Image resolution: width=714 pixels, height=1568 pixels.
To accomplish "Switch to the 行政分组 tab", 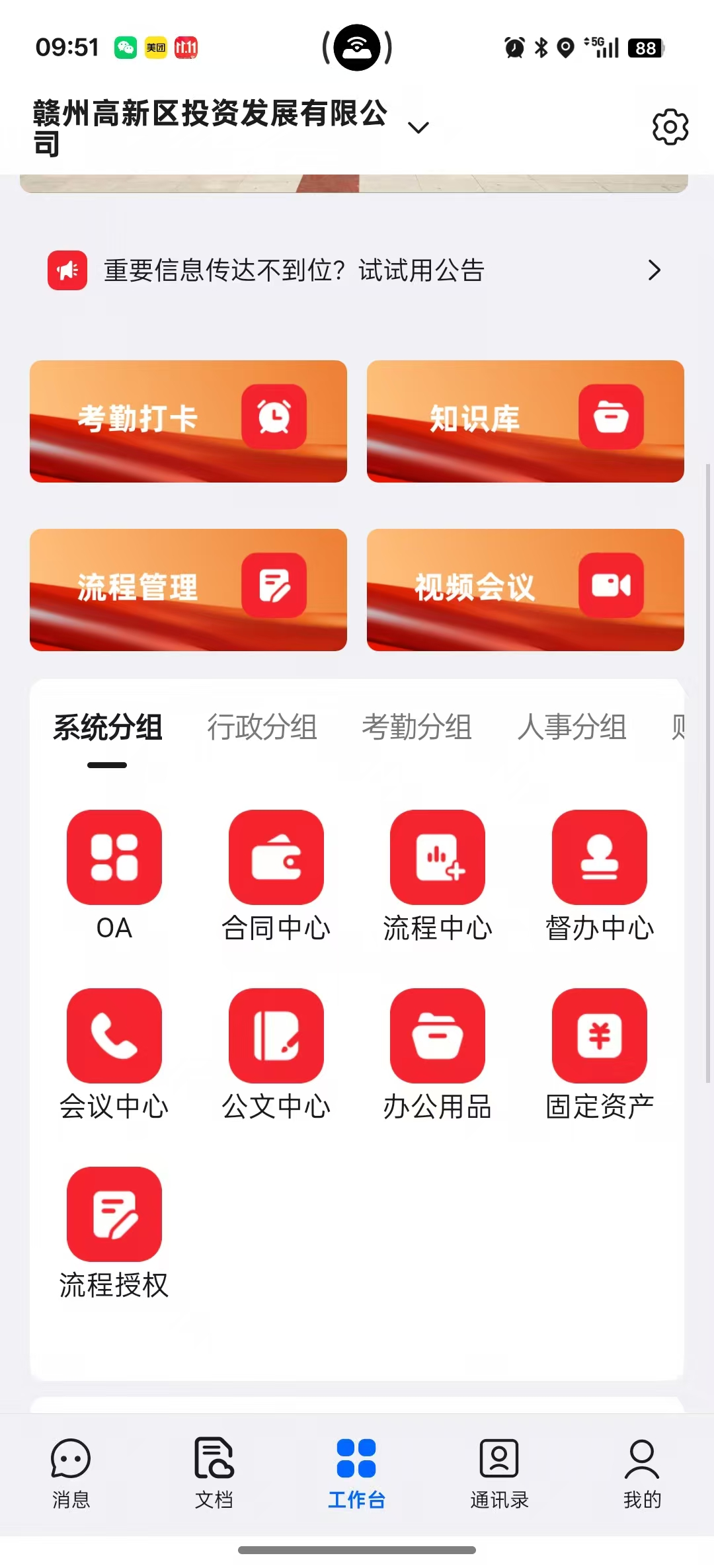I will pyautogui.click(x=262, y=727).
